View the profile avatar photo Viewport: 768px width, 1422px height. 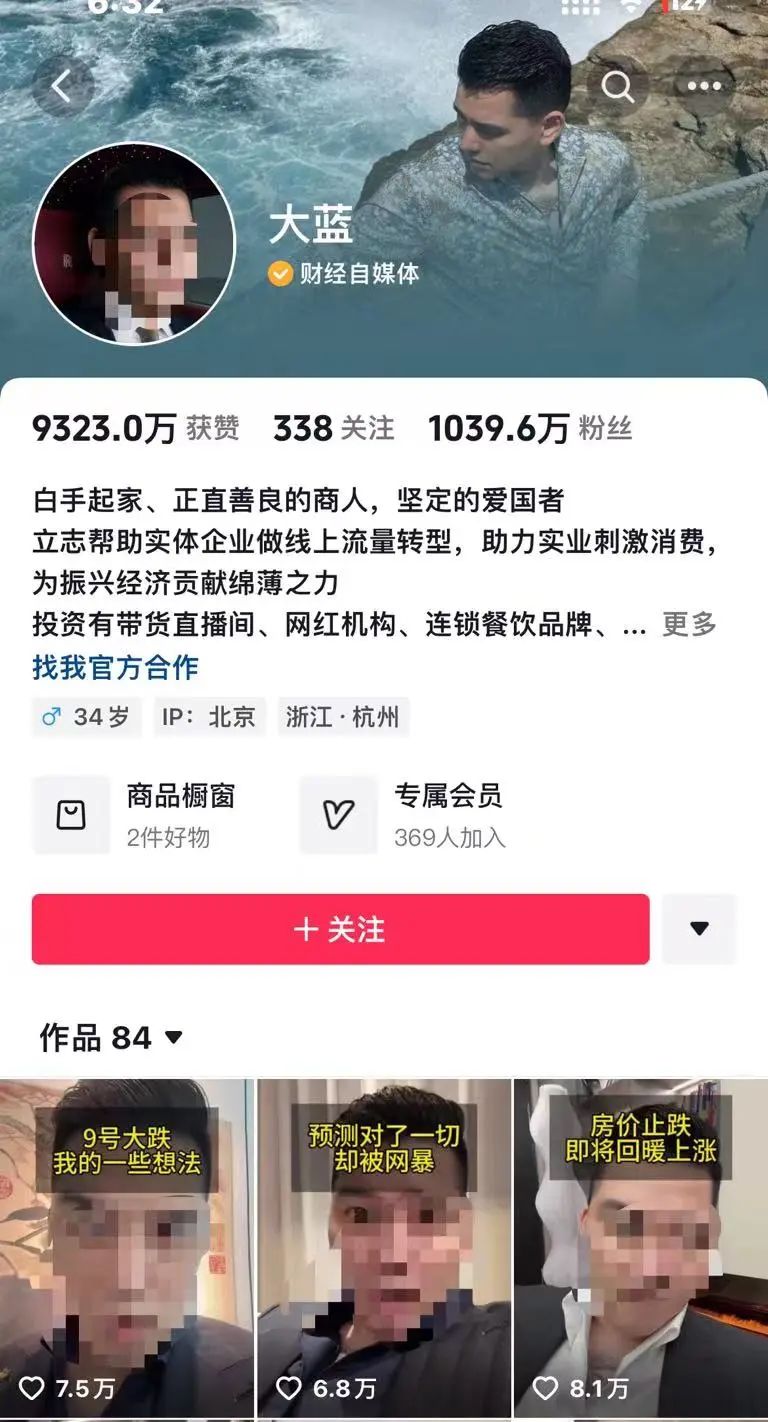coord(134,243)
